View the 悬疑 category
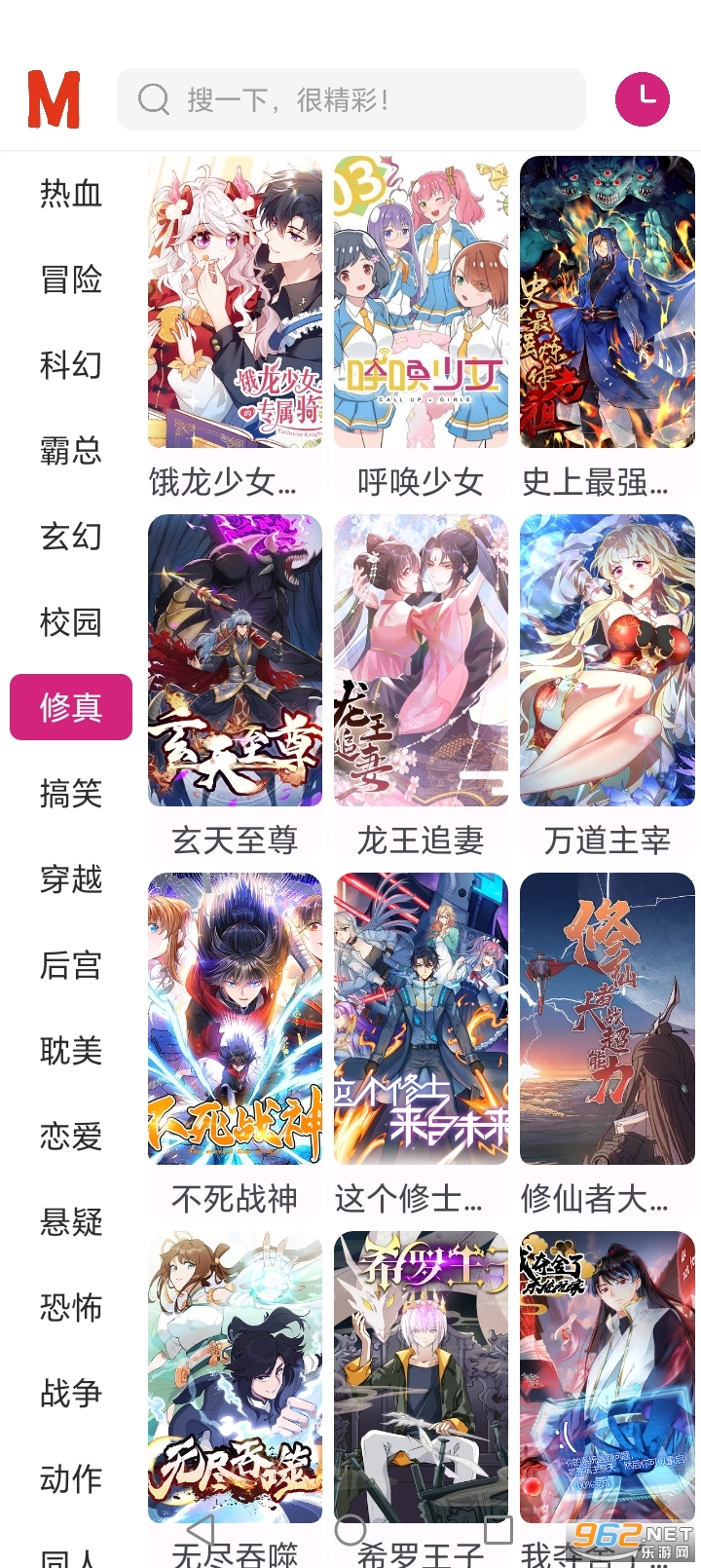Viewport: 701px width, 1568px height. coord(70,1222)
